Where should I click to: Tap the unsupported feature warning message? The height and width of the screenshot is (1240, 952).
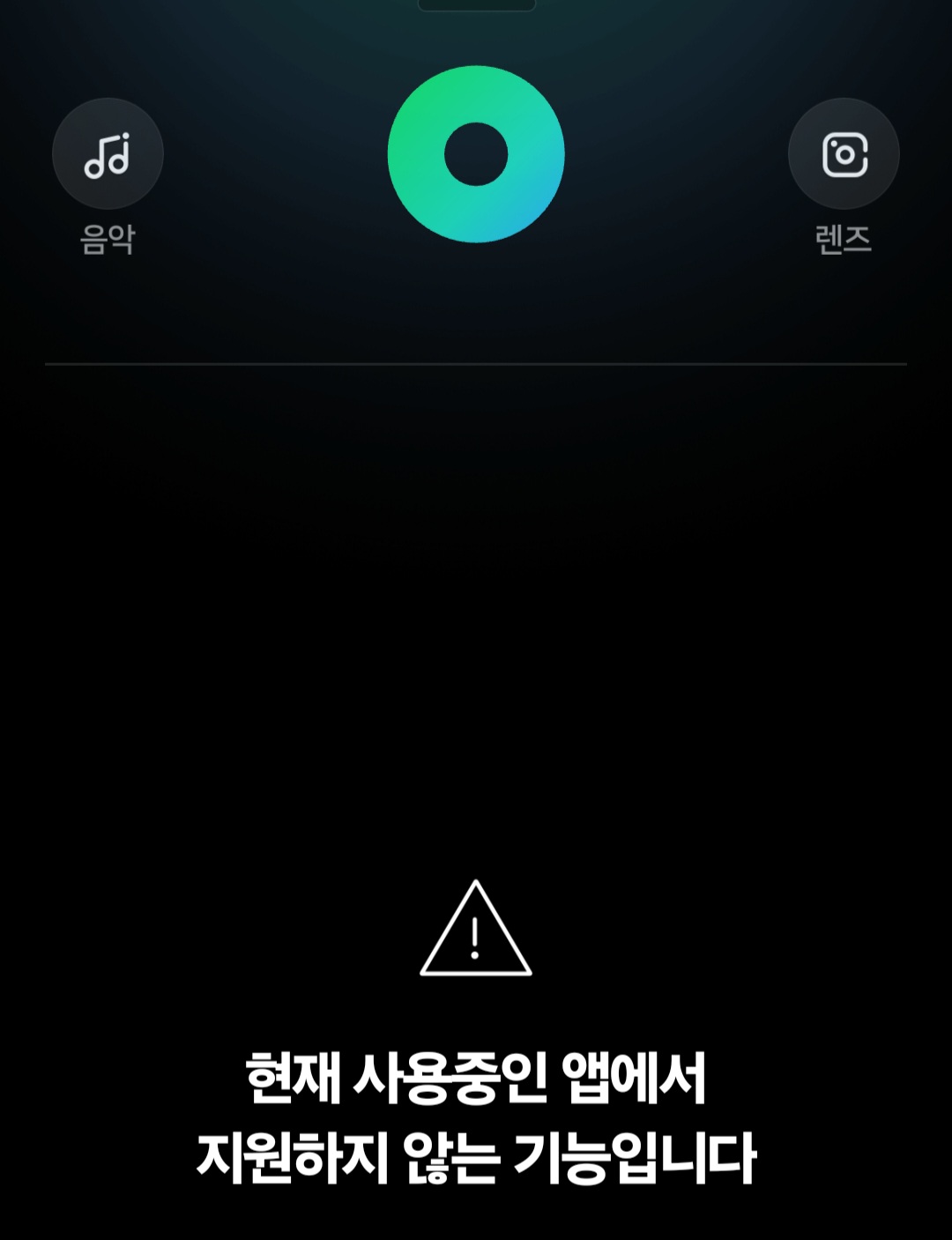click(476, 1115)
